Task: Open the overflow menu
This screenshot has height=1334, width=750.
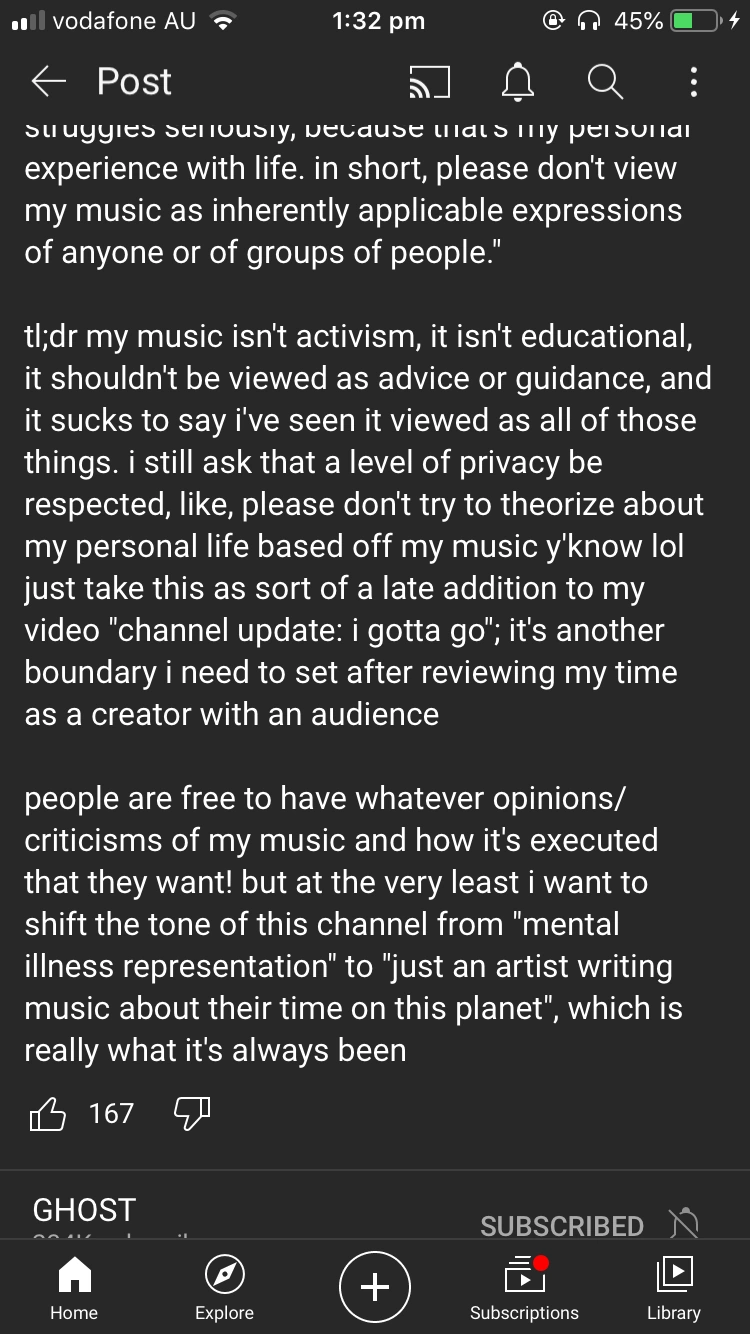Action: click(x=693, y=82)
